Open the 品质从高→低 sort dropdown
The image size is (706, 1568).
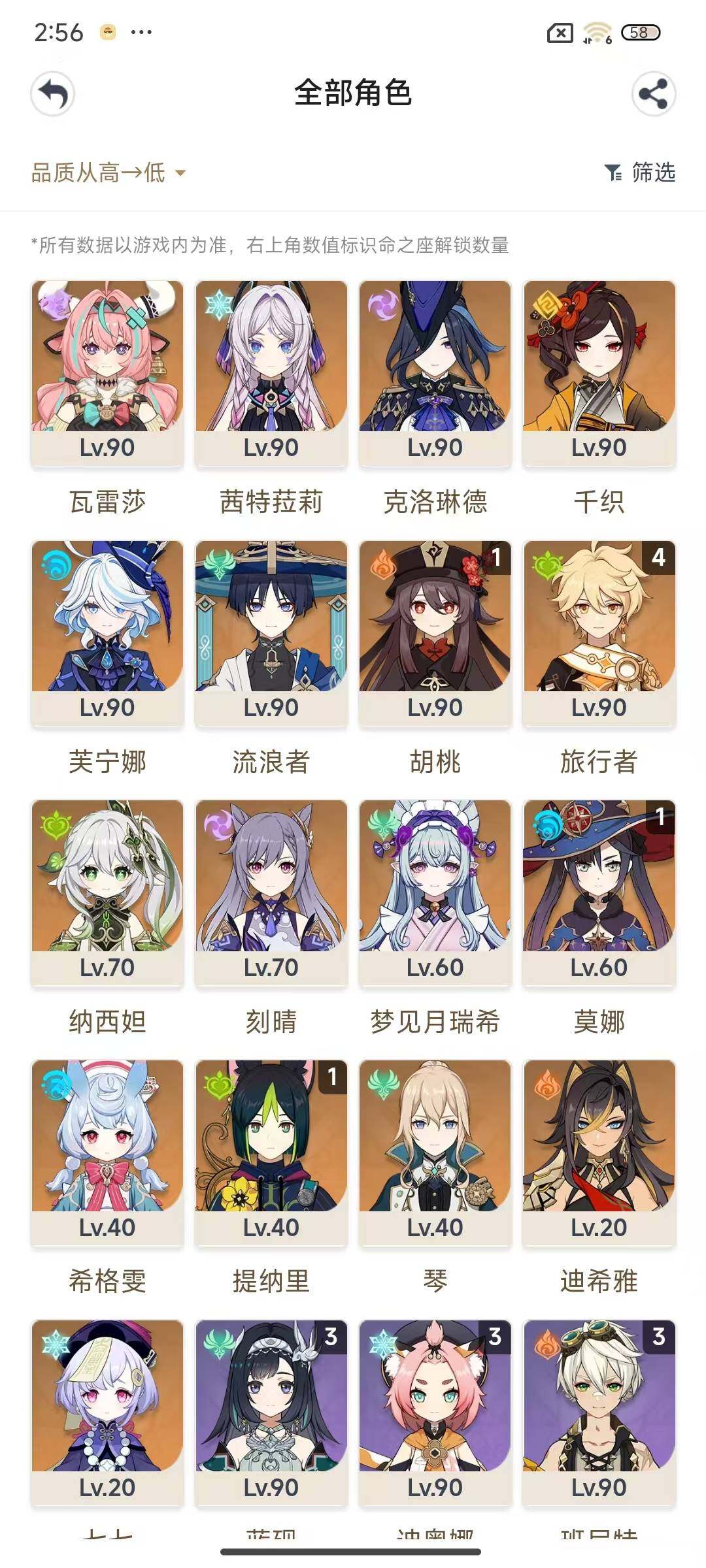[109, 173]
